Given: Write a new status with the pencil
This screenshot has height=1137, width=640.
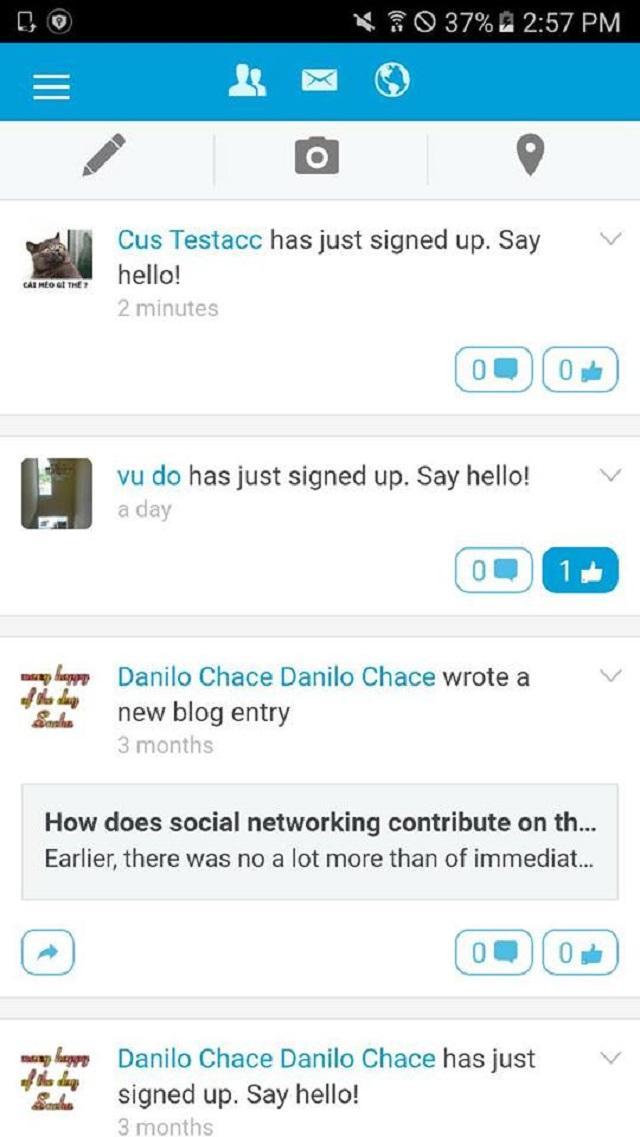Looking at the screenshot, I should point(104,157).
